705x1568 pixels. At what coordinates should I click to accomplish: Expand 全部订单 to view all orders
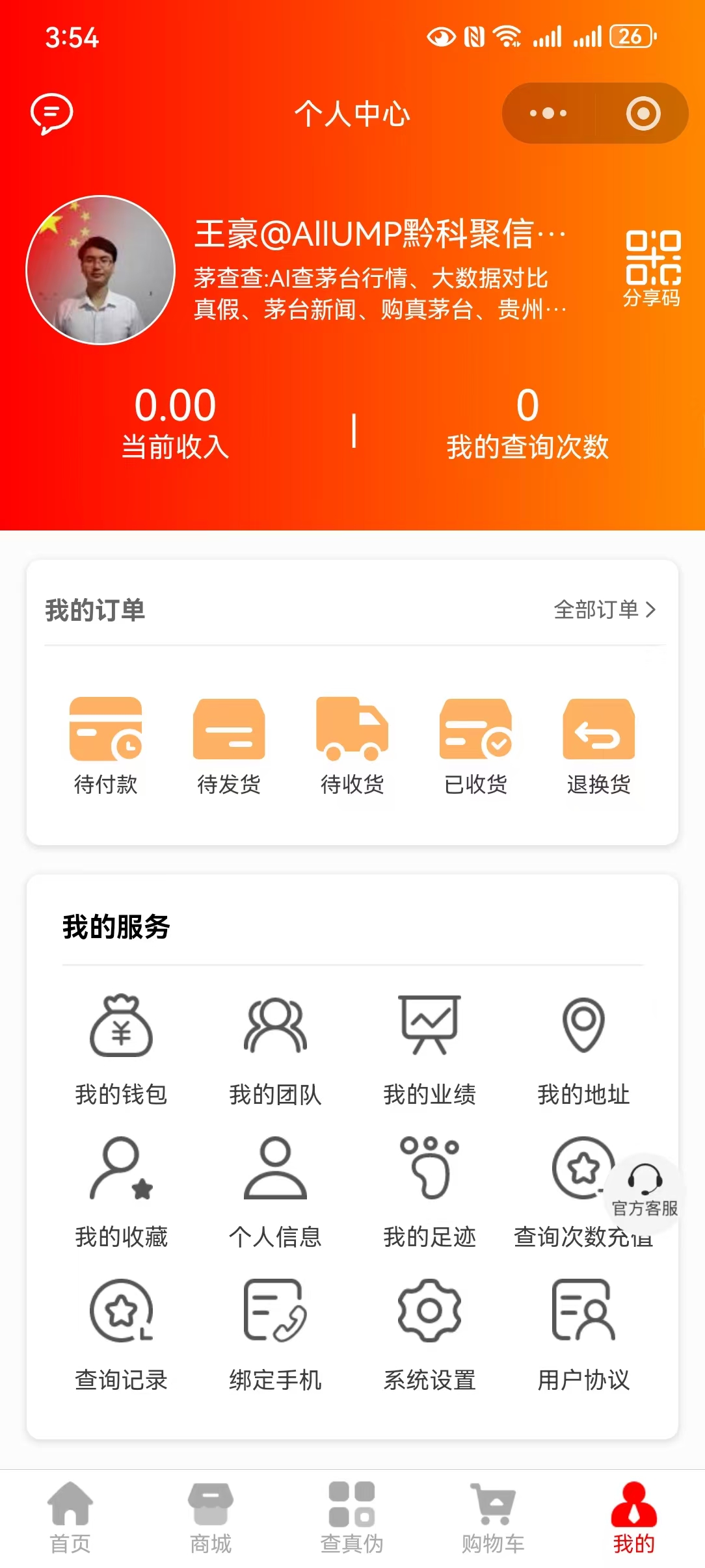[x=605, y=610]
